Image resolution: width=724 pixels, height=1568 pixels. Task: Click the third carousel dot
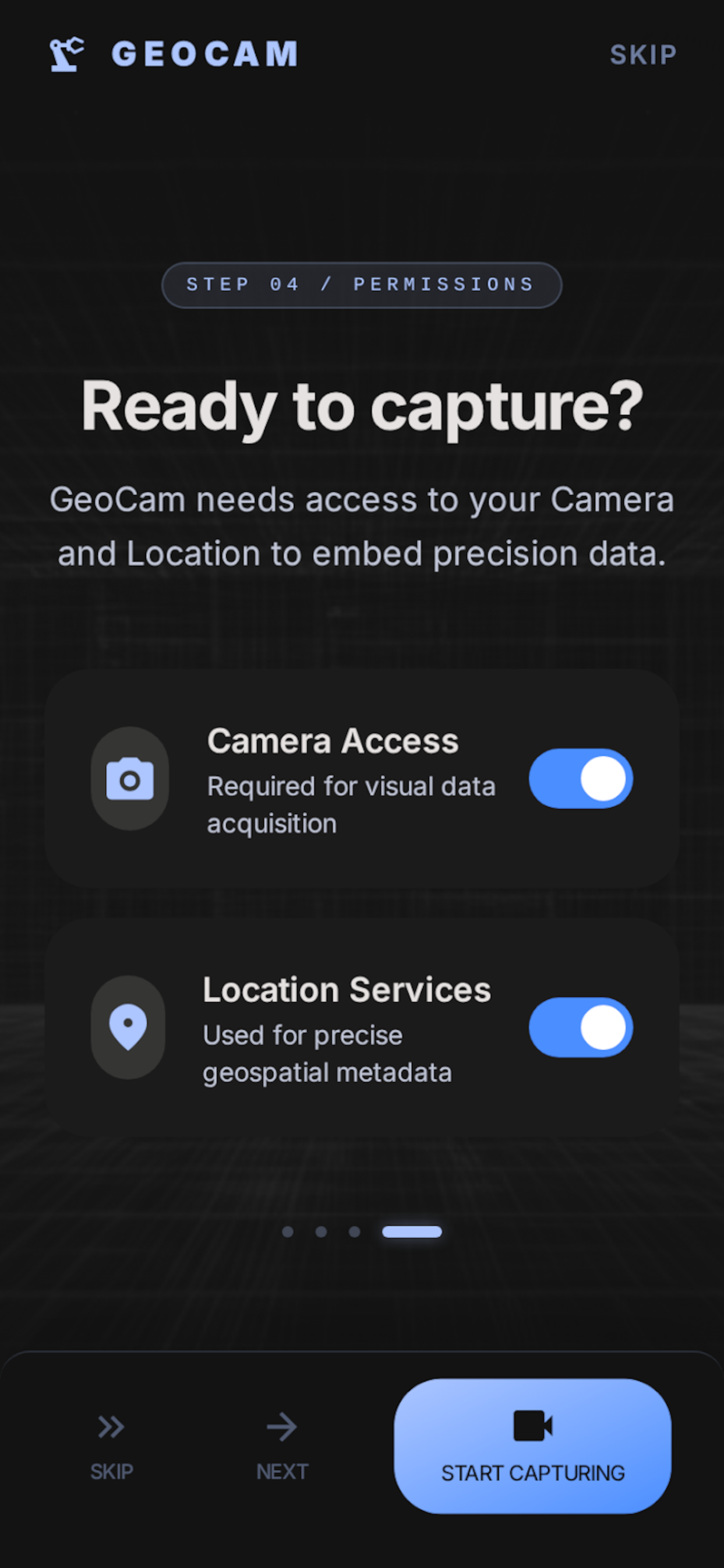pos(354,1231)
